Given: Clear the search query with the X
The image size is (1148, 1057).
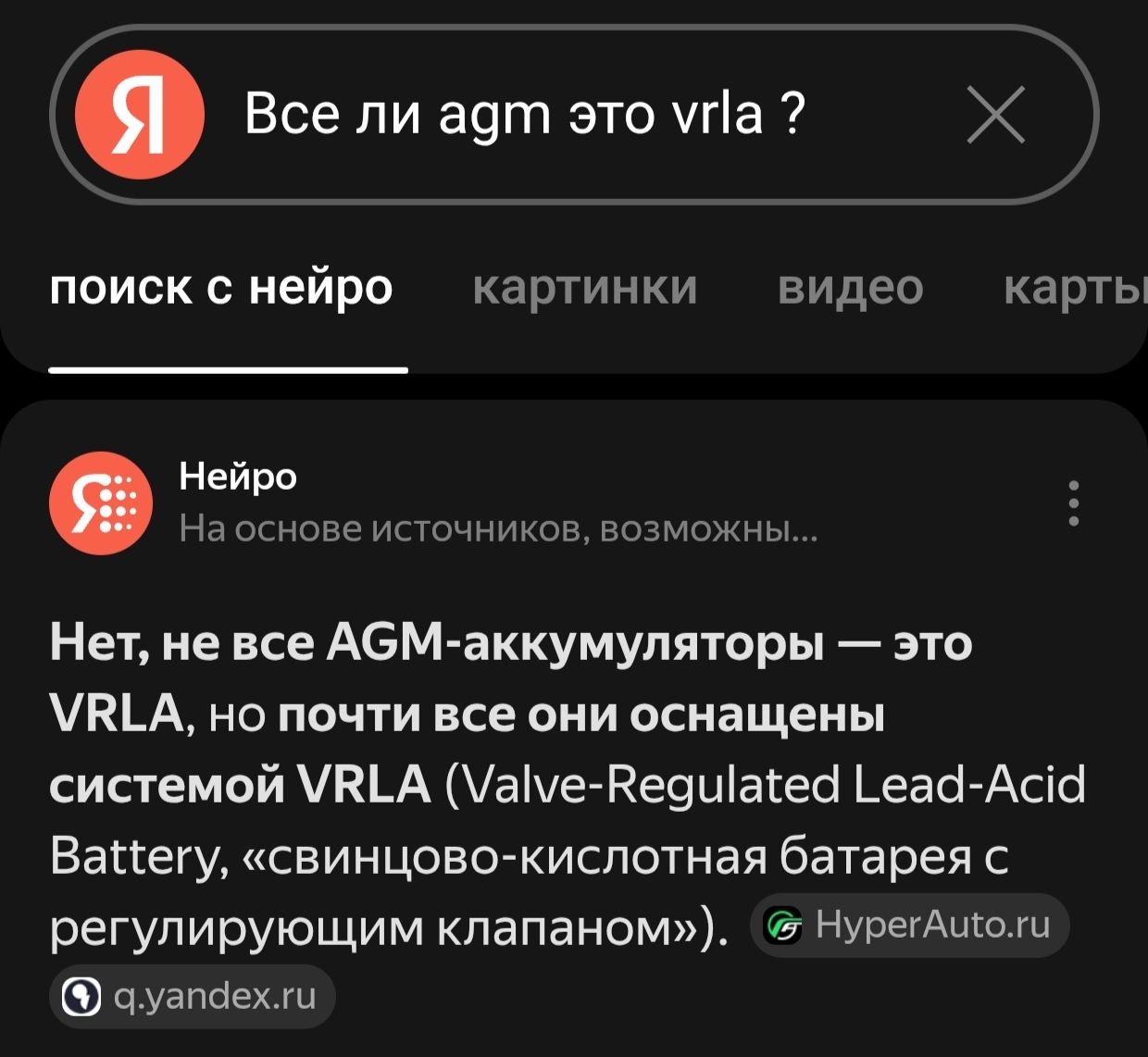Looking at the screenshot, I should tap(995, 115).
